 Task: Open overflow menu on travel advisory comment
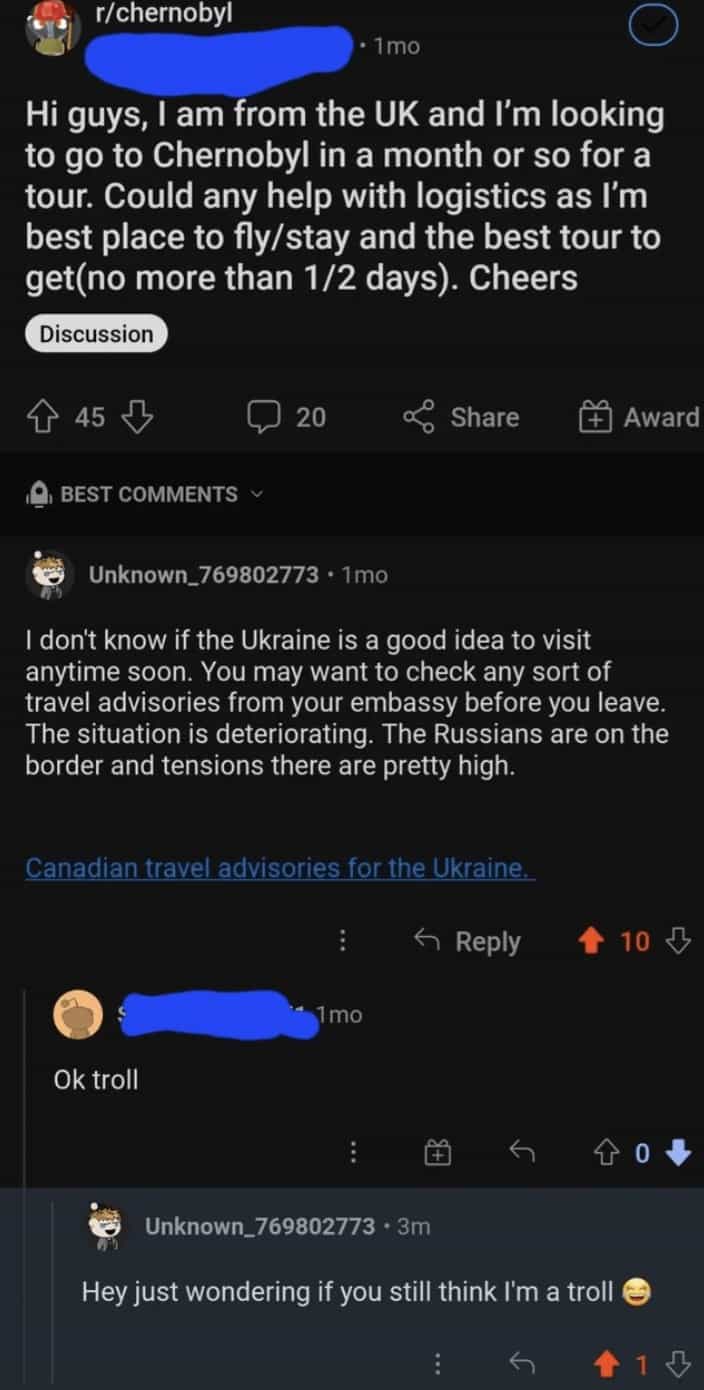point(342,941)
